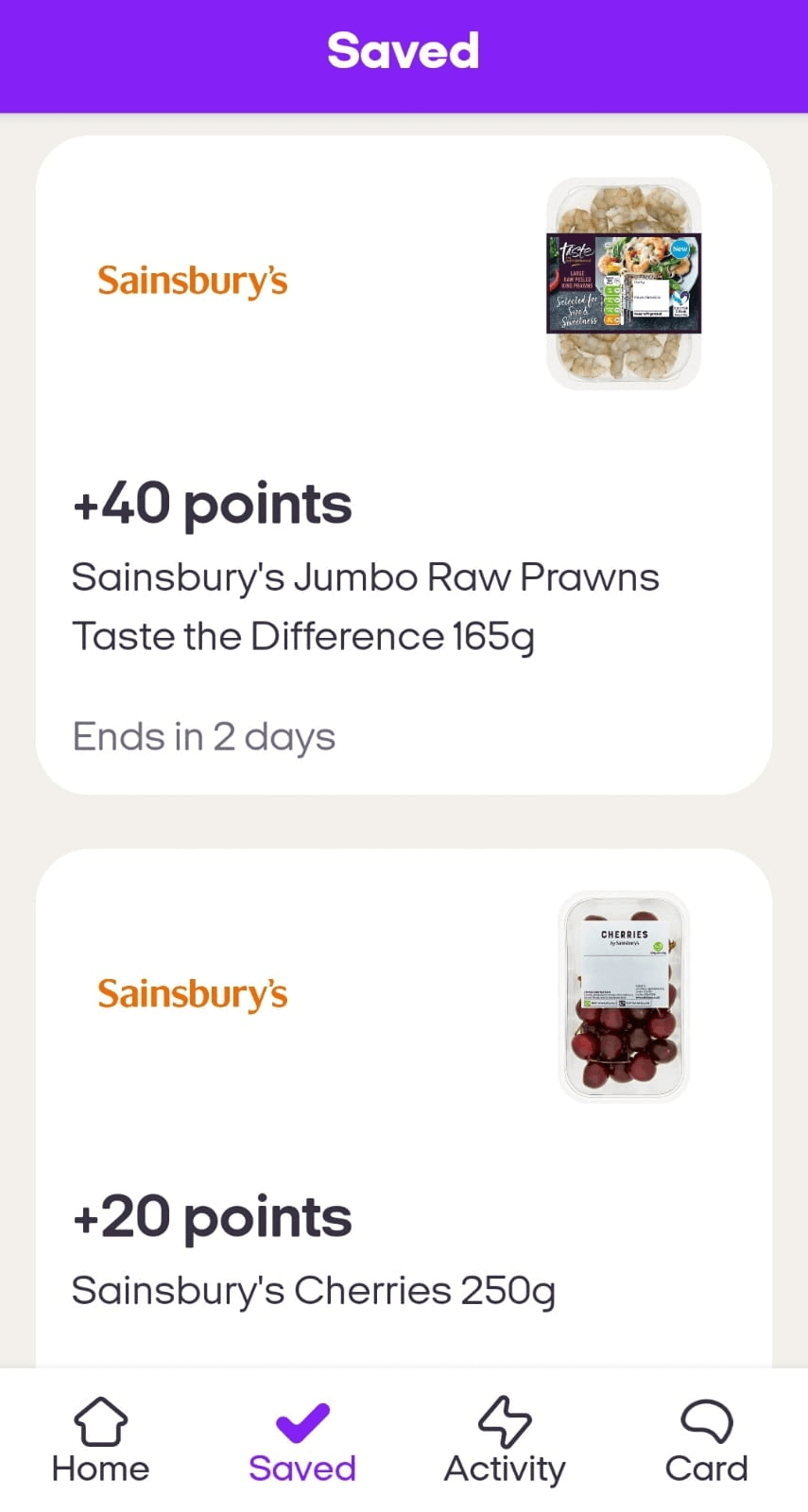Select the Home icon in bottom navigation
The width and height of the screenshot is (808, 1512).
(x=100, y=1419)
